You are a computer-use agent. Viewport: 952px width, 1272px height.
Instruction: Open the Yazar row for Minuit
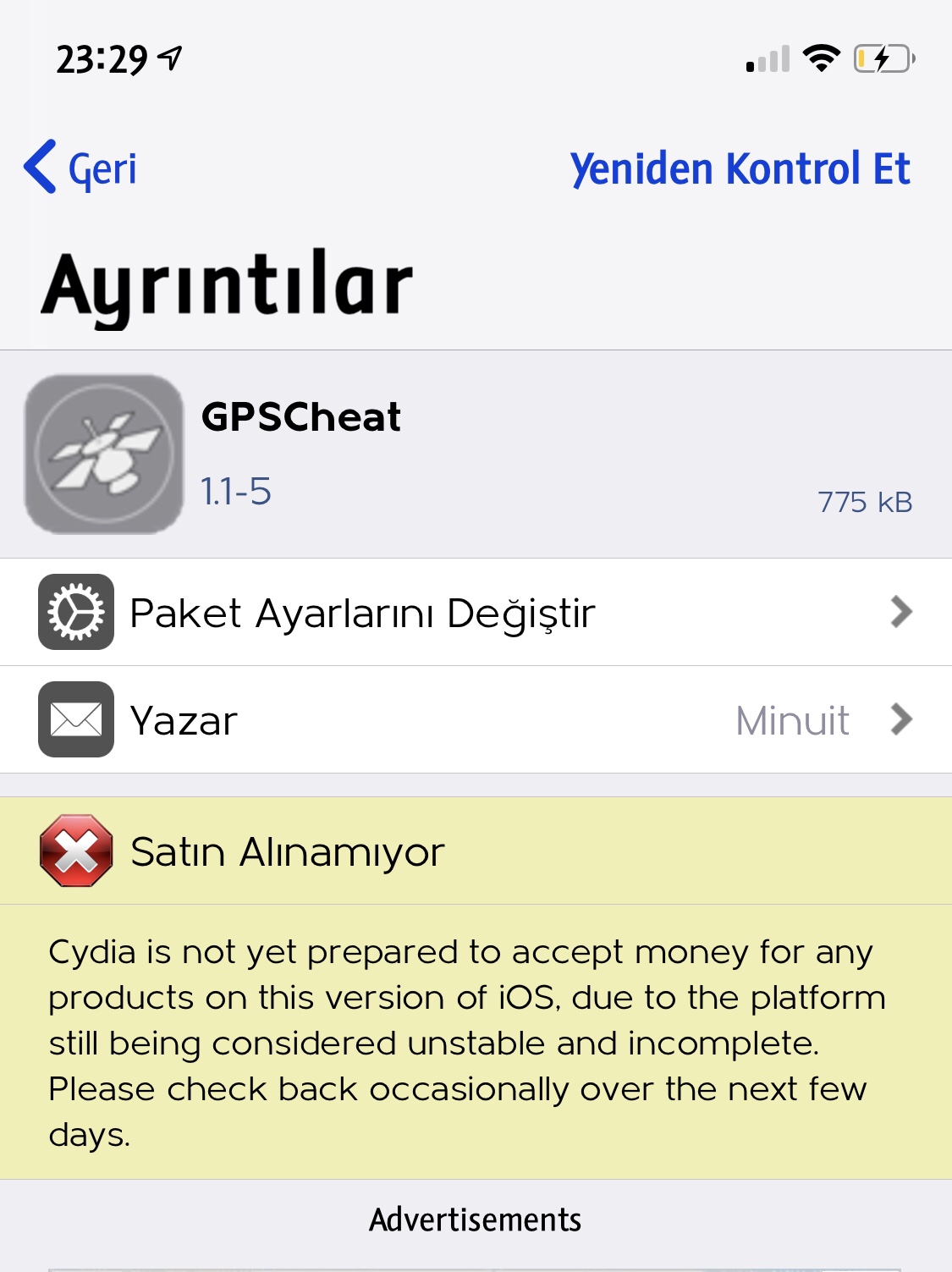476,719
